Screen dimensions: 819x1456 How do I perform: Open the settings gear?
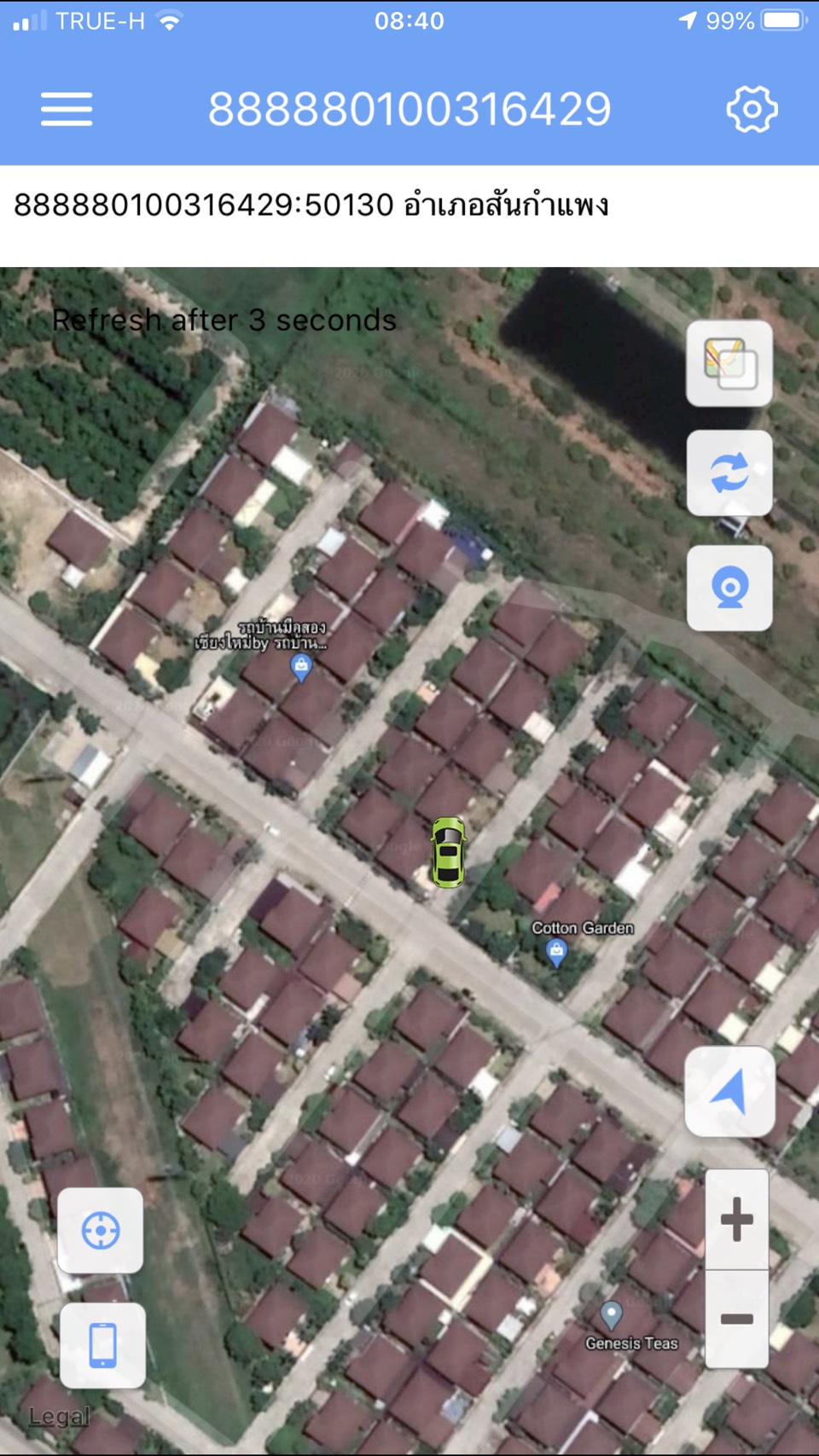pyautogui.click(x=752, y=109)
